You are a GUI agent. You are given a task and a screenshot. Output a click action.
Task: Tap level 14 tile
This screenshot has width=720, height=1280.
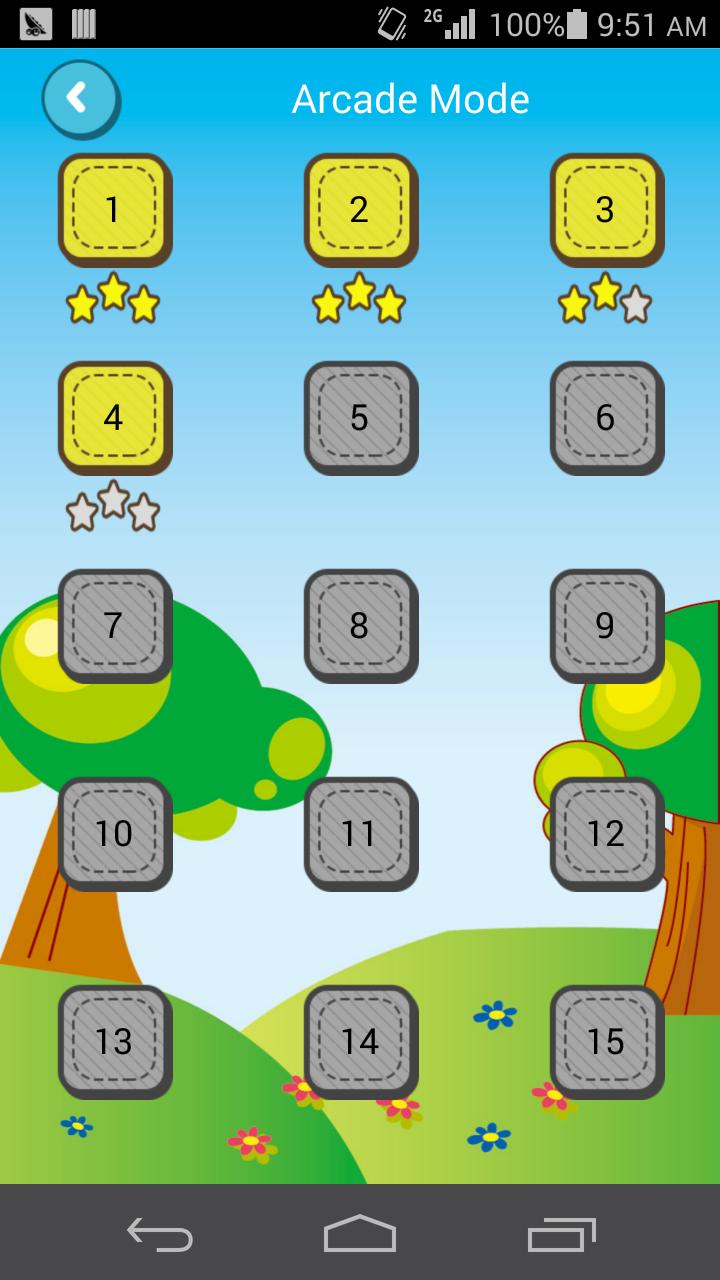click(360, 1042)
